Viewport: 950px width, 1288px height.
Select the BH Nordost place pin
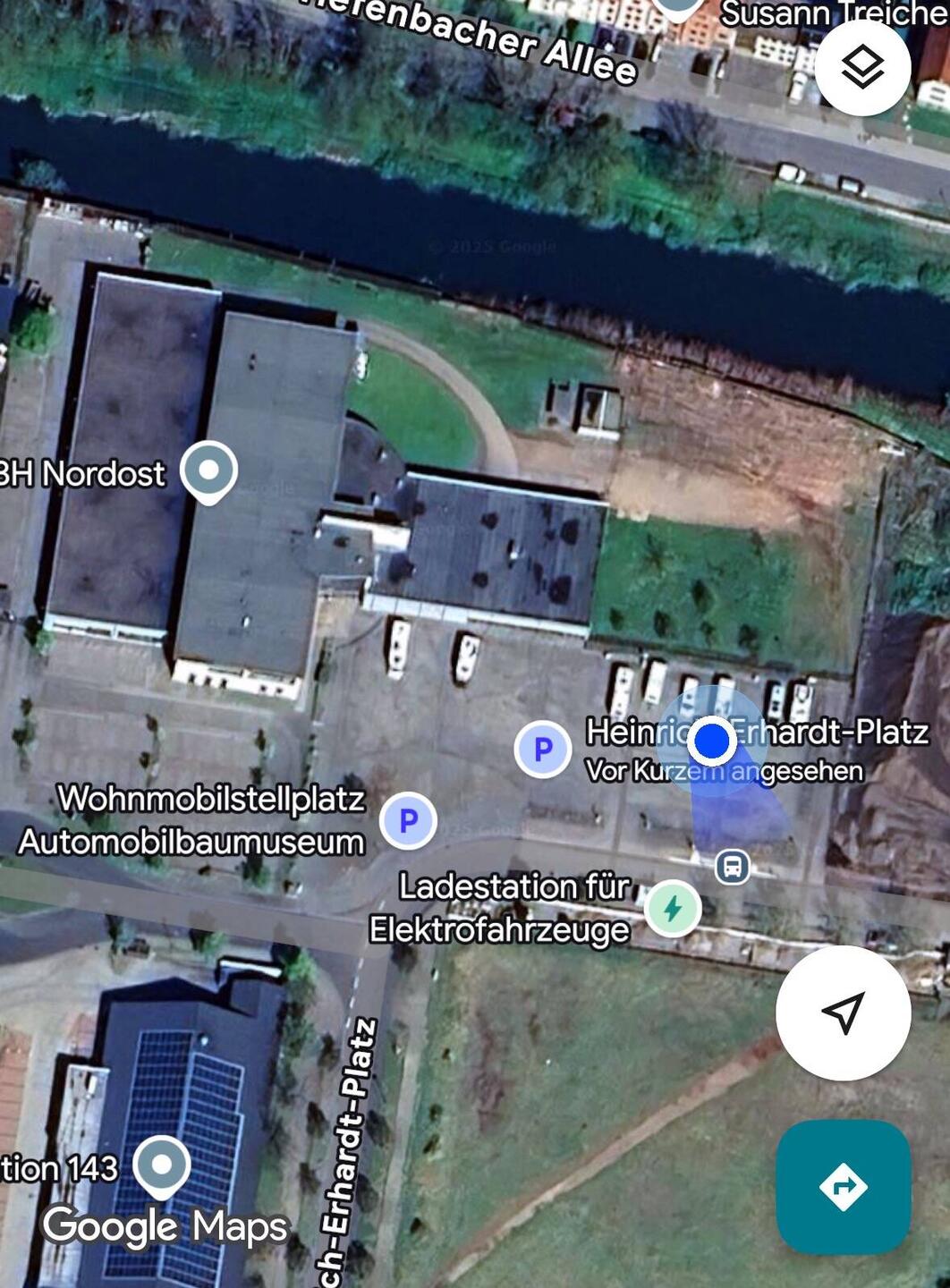pyautogui.click(x=208, y=470)
